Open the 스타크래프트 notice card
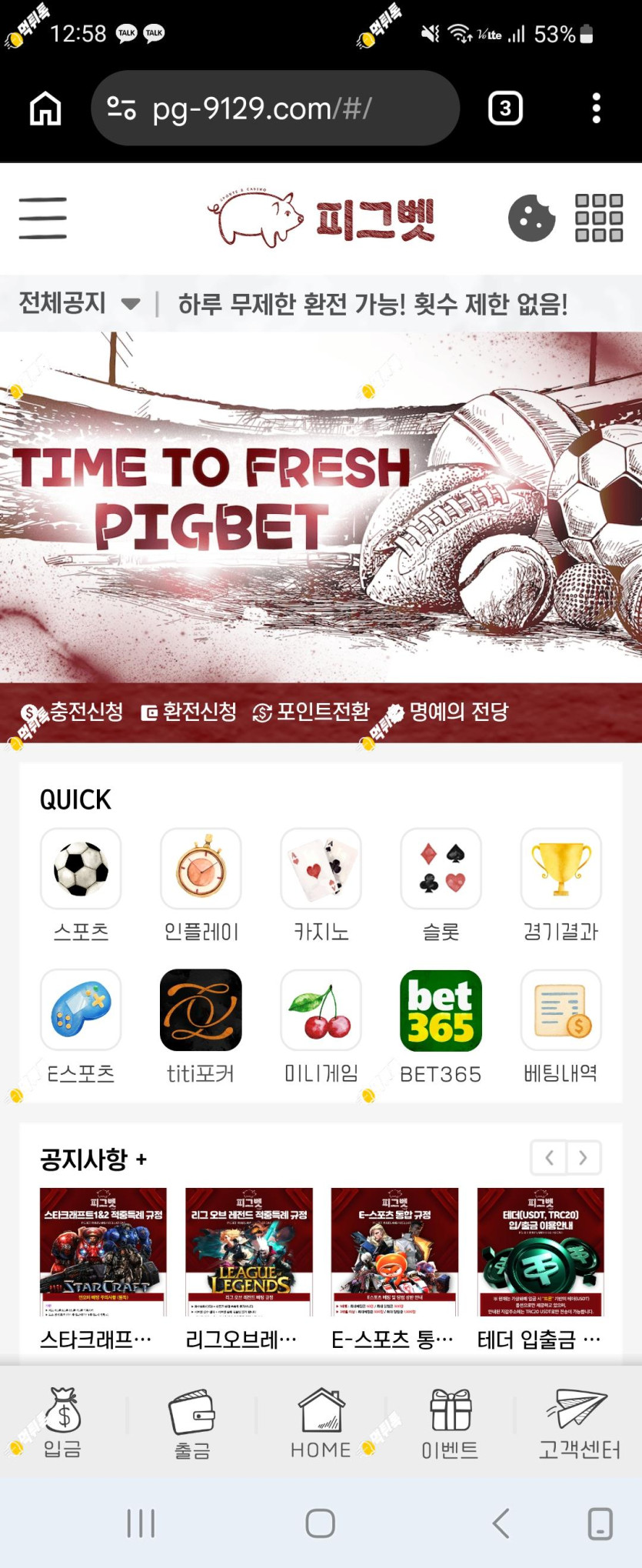 103,1269
